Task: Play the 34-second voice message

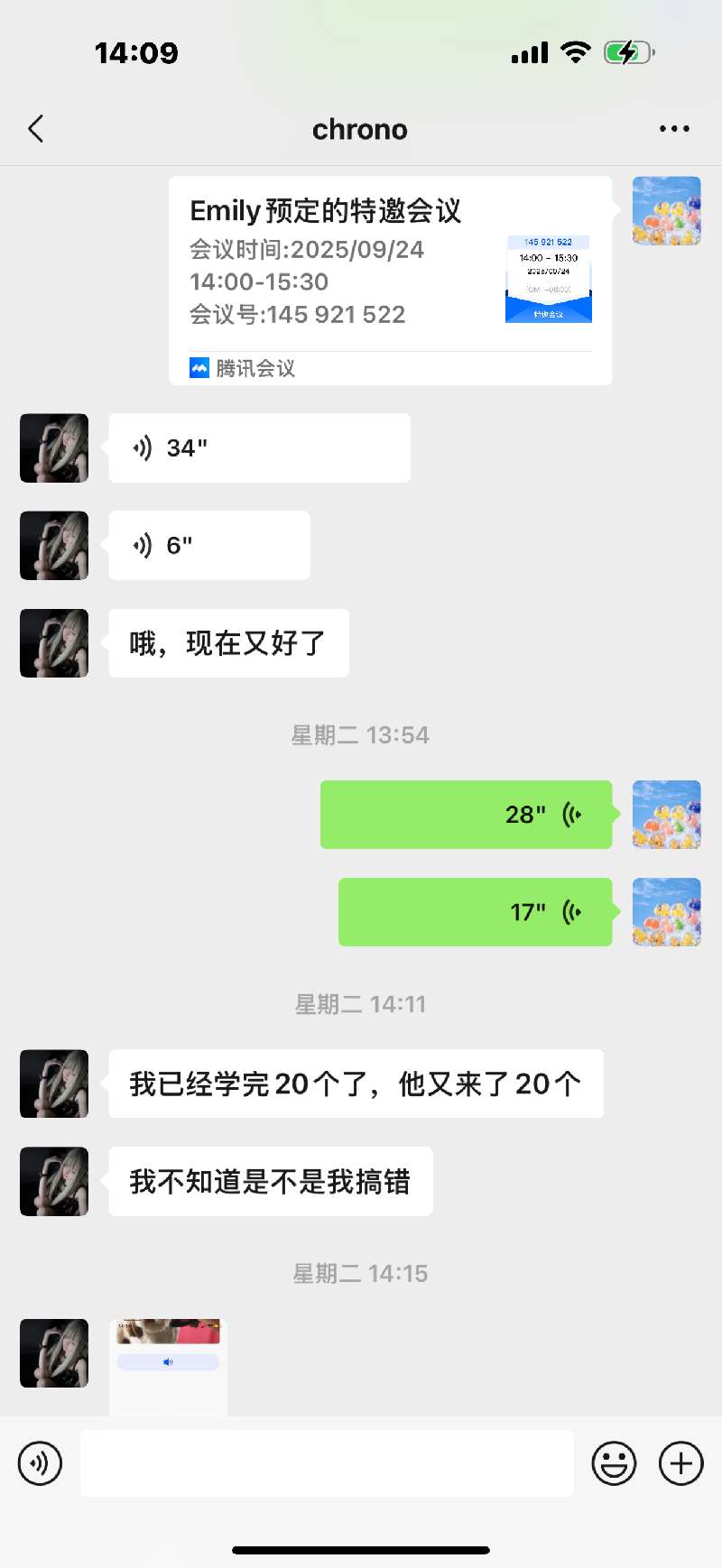Action: click(259, 448)
